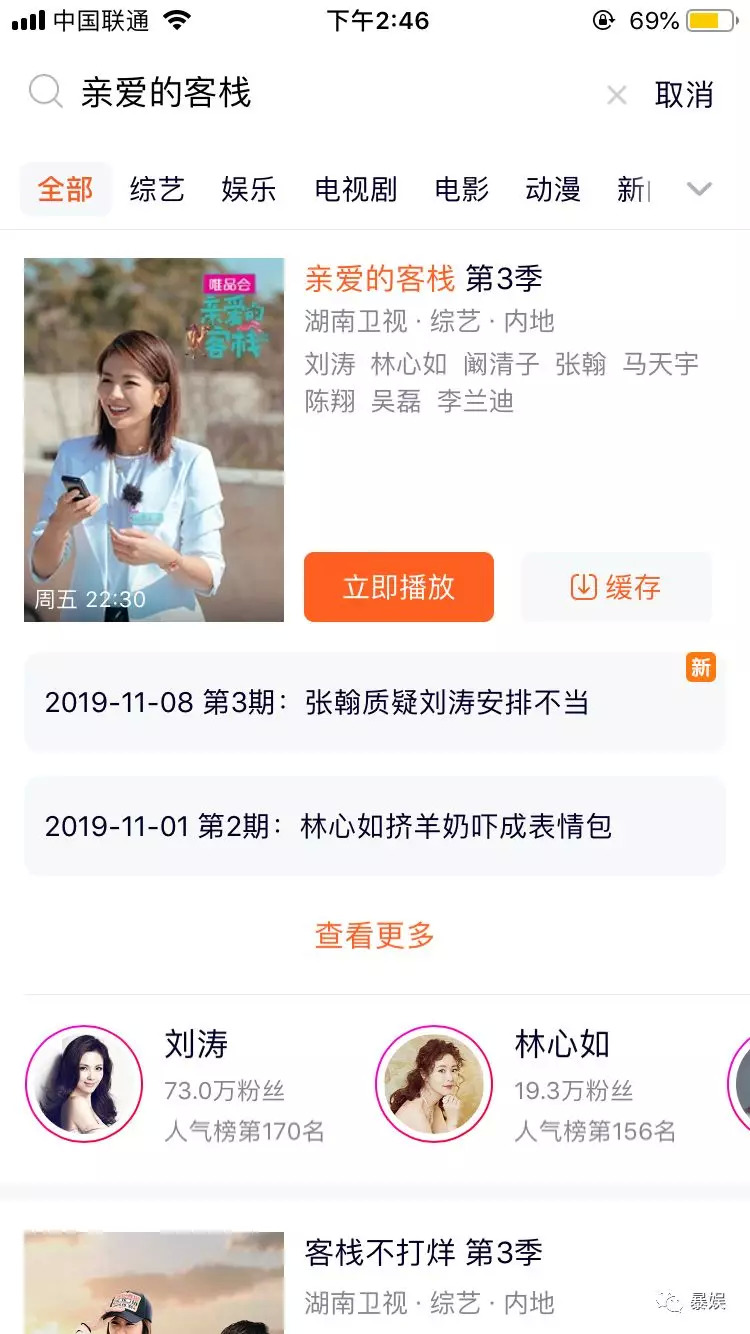Tap the 立即播放 button

[399, 587]
